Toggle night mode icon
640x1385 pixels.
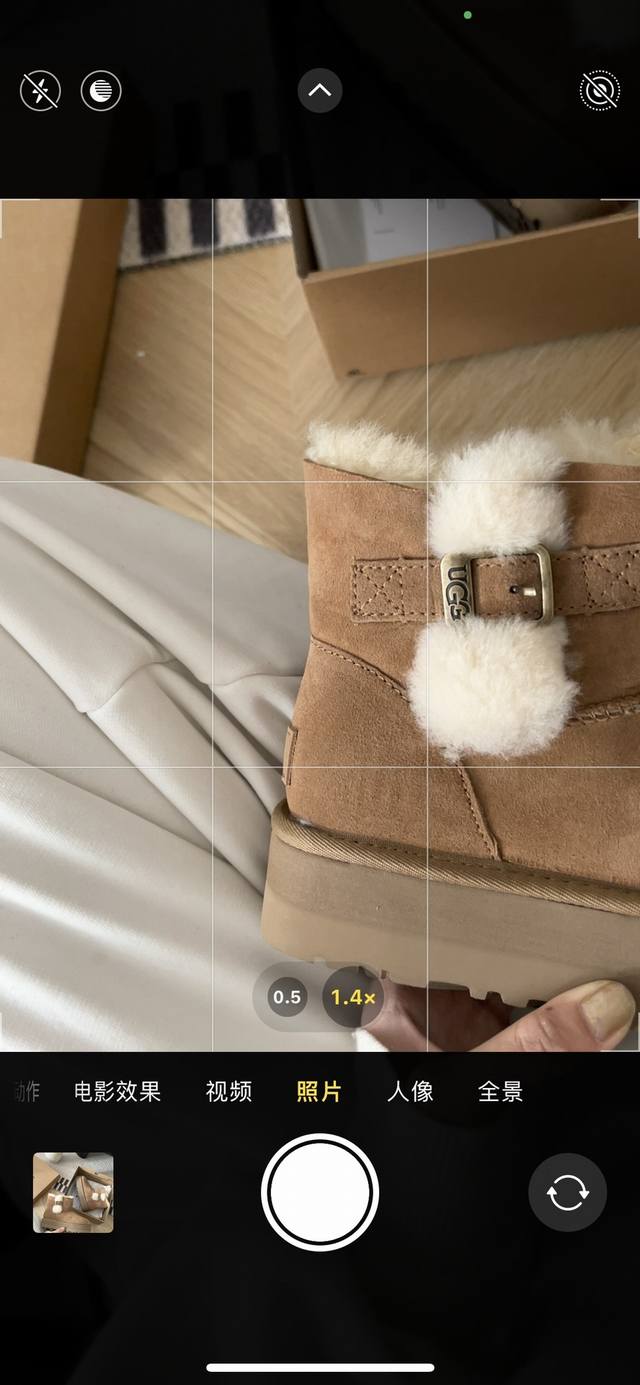coord(101,91)
